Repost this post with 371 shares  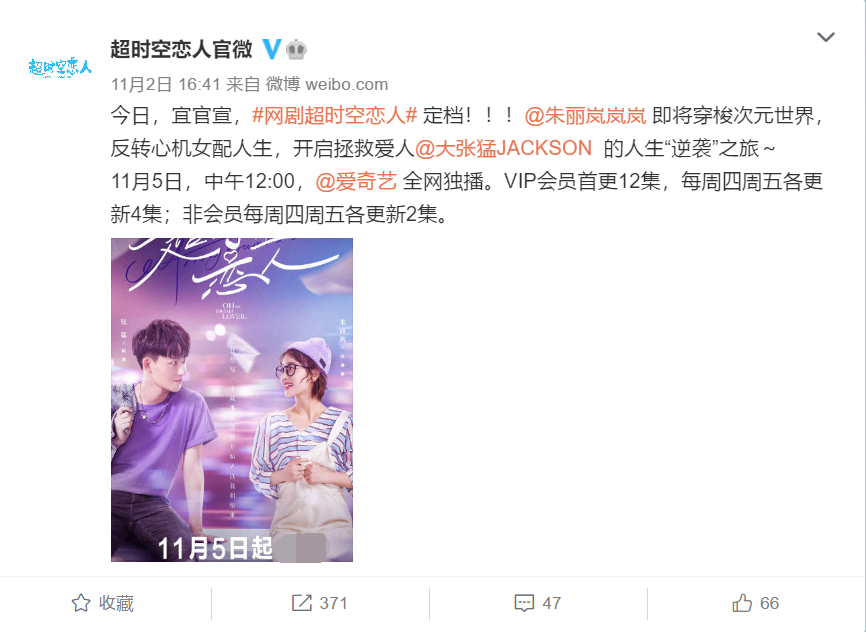tap(320, 603)
